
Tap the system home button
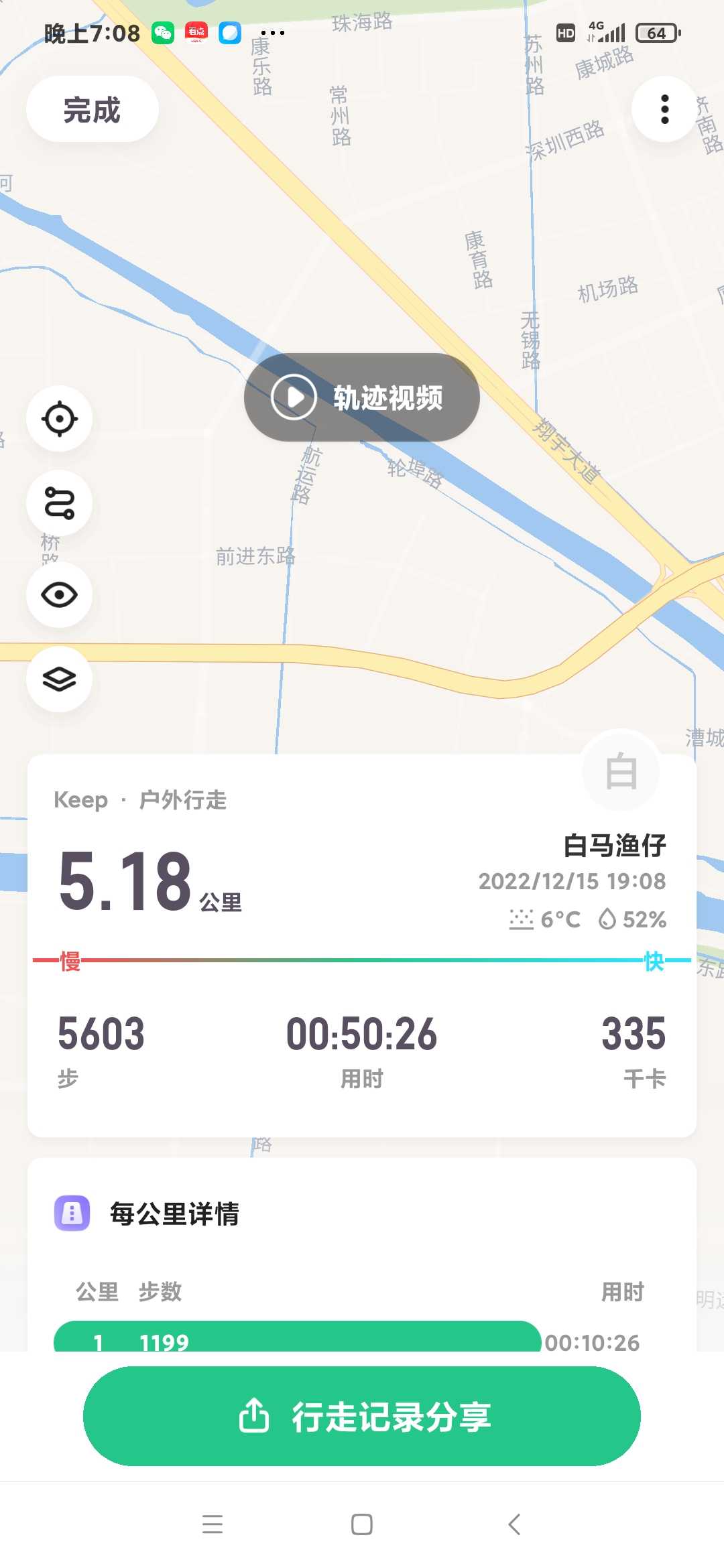pyautogui.click(x=362, y=1524)
